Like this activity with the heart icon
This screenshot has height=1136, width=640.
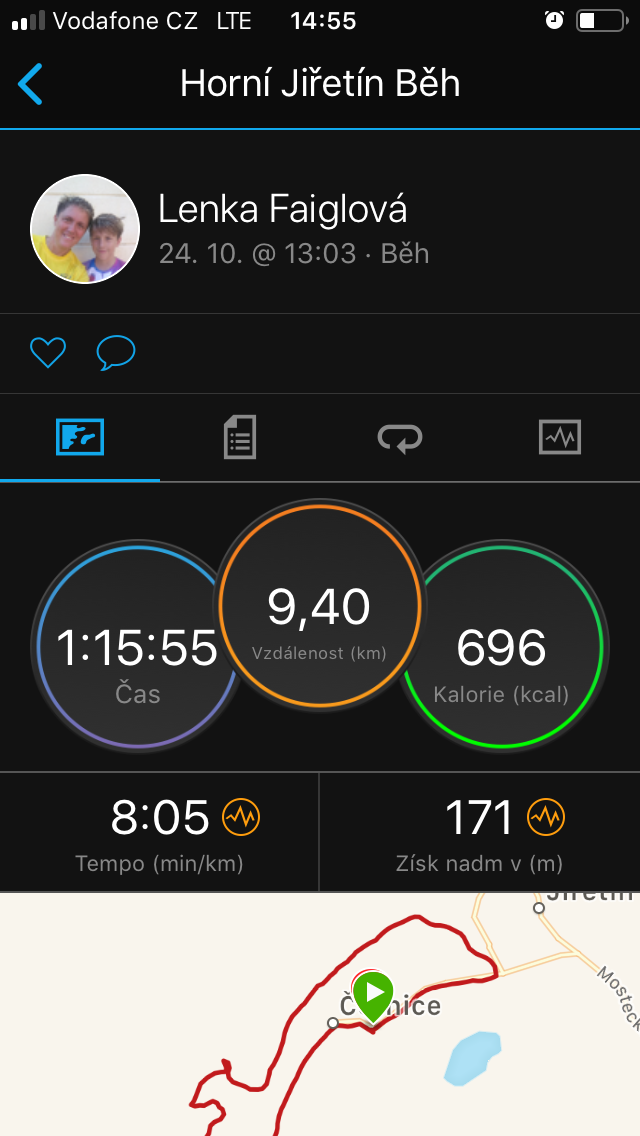tap(48, 353)
